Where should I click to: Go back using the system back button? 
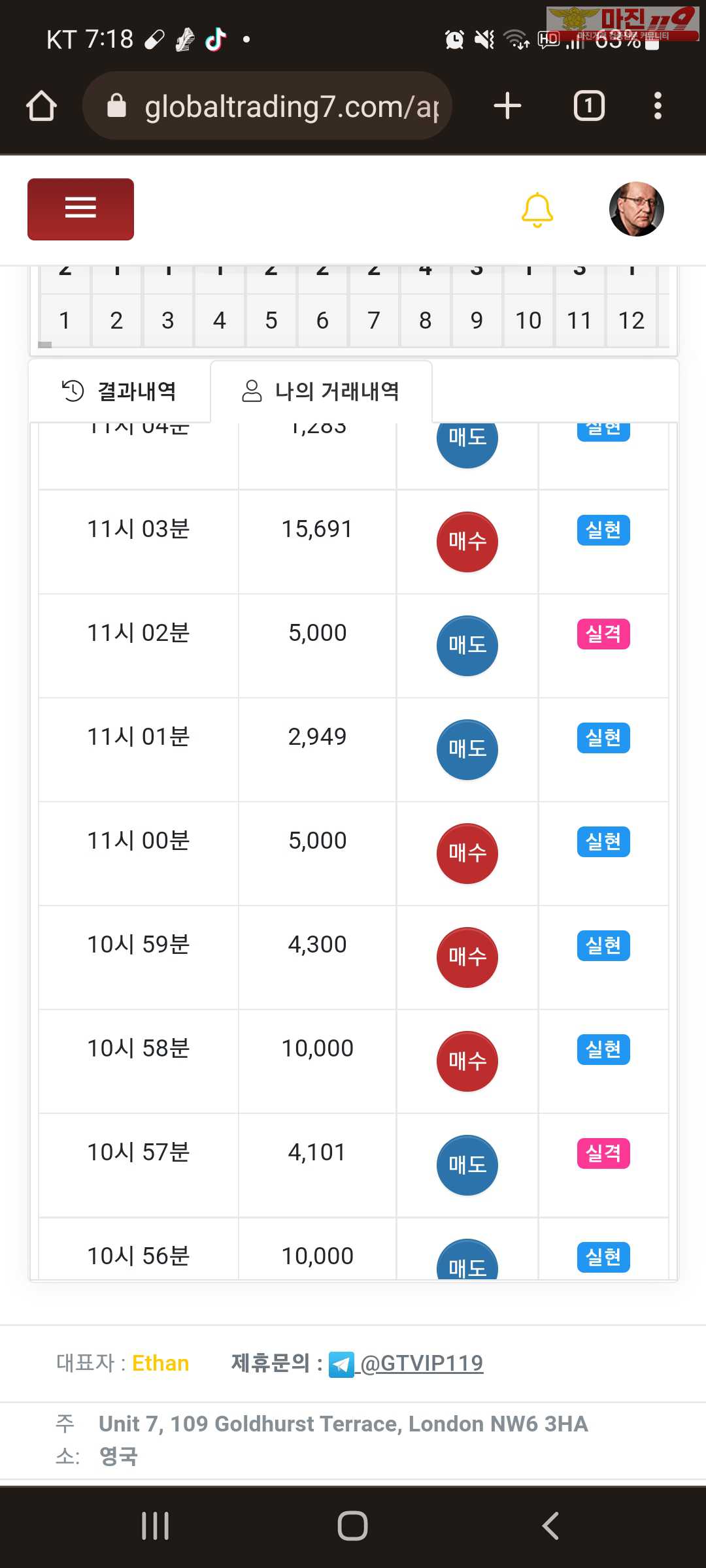(550, 1526)
